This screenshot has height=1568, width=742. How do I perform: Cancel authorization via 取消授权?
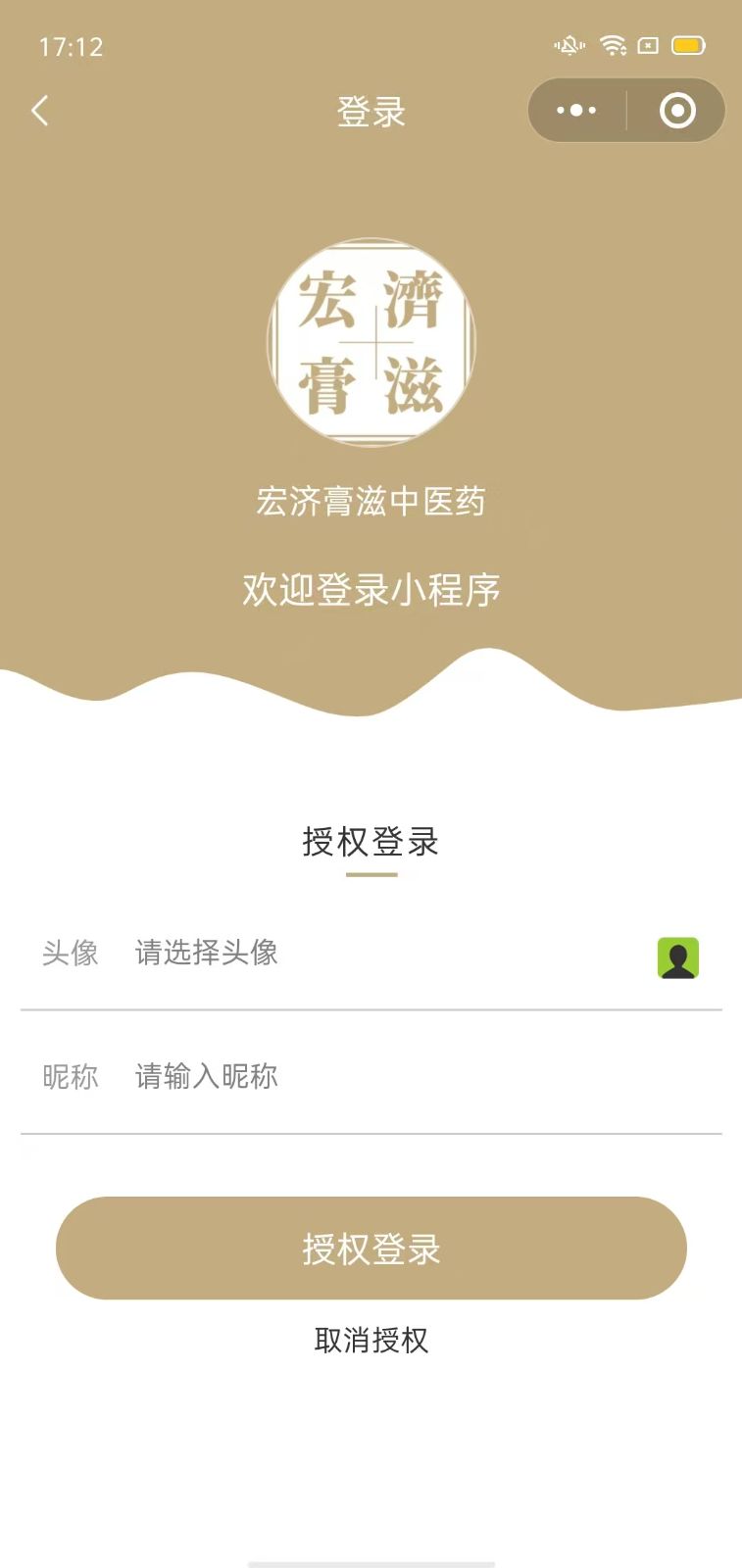coord(371,1340)
